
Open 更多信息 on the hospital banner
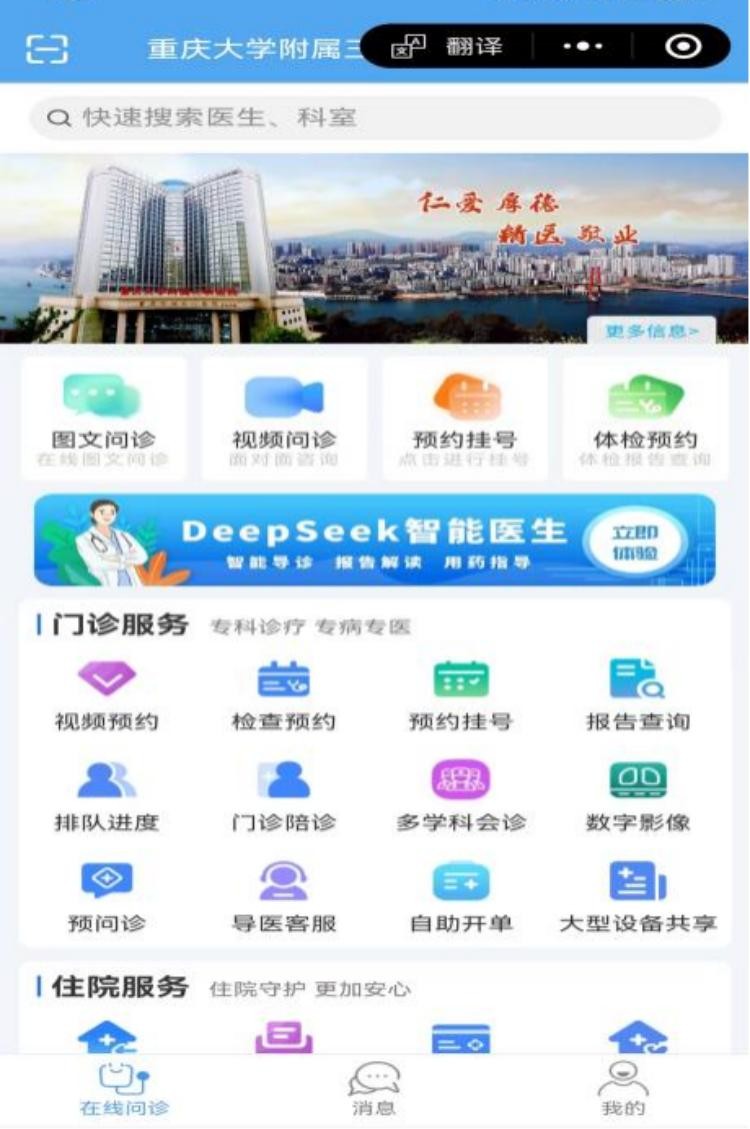651,331
